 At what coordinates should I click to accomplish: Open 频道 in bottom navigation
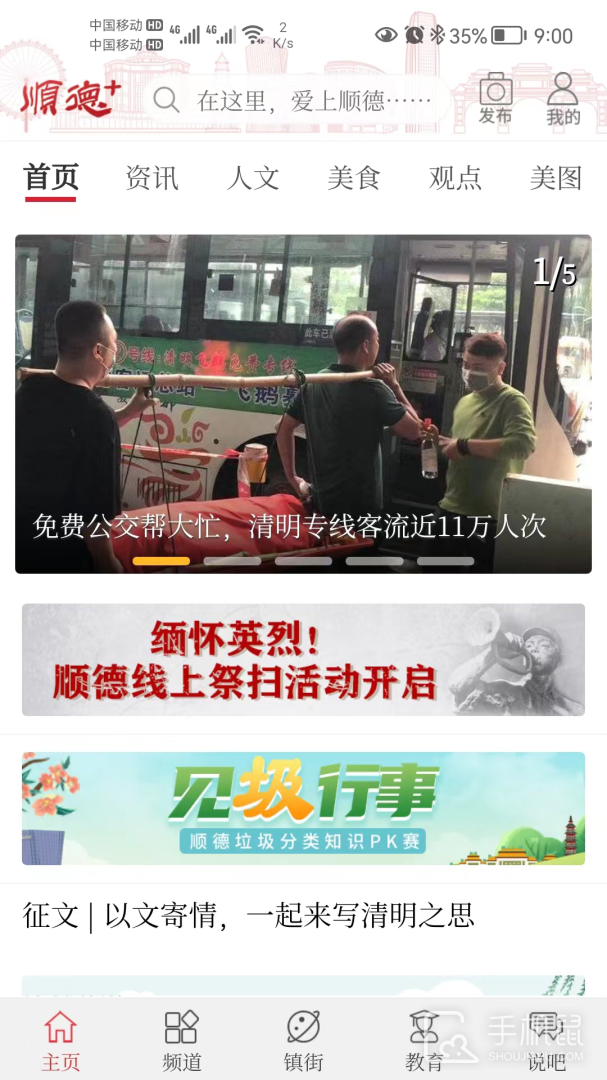click(x=182, y=1040)
